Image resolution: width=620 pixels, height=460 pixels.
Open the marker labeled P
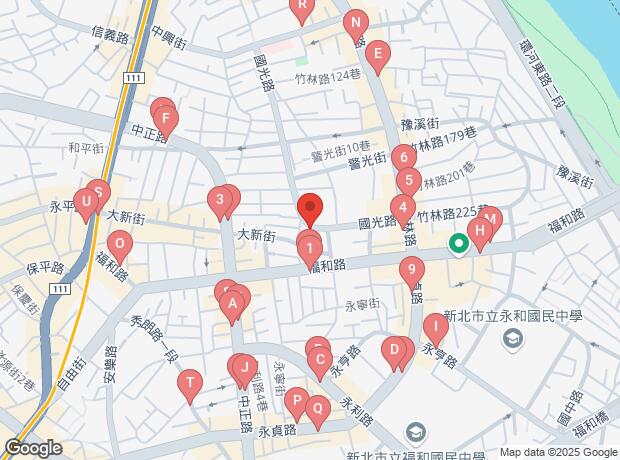pyautogui.click(x=296, y=400)
